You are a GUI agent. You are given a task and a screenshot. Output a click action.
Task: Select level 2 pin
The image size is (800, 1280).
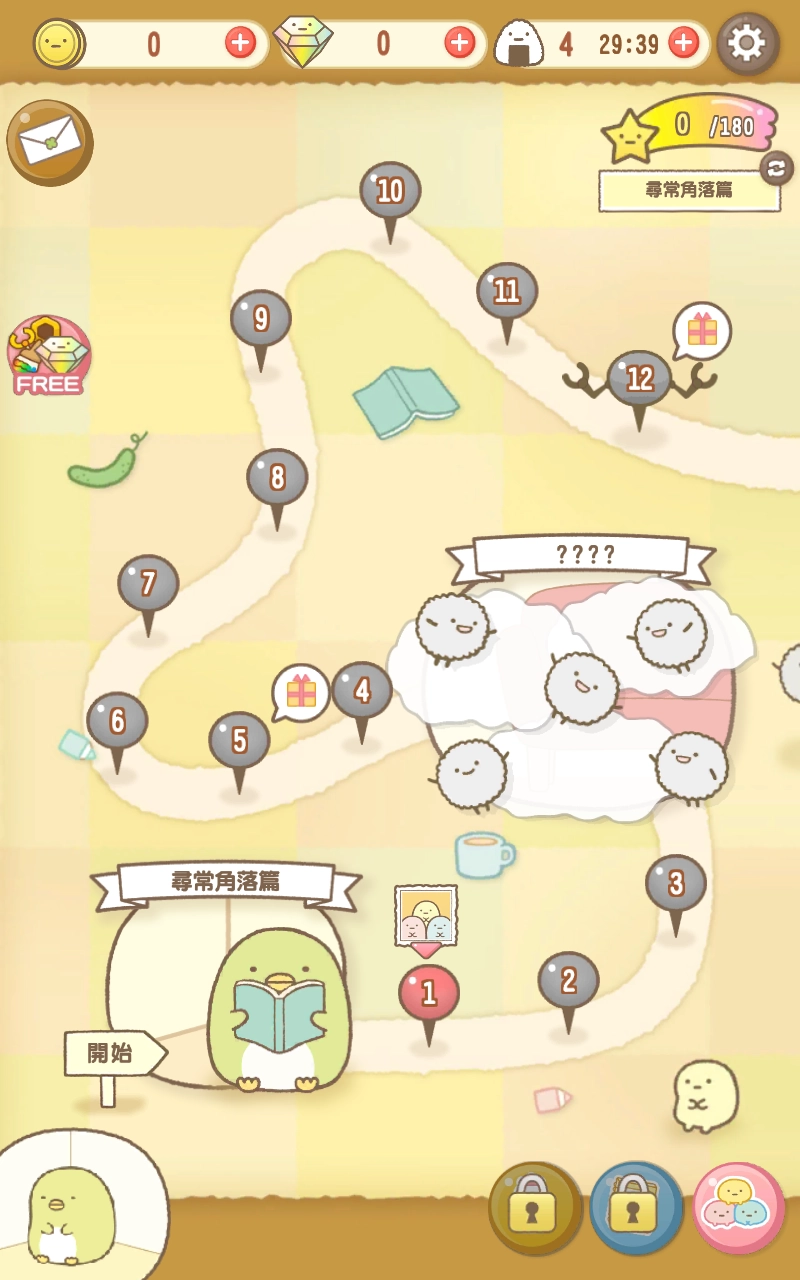[x=568, y=982]
